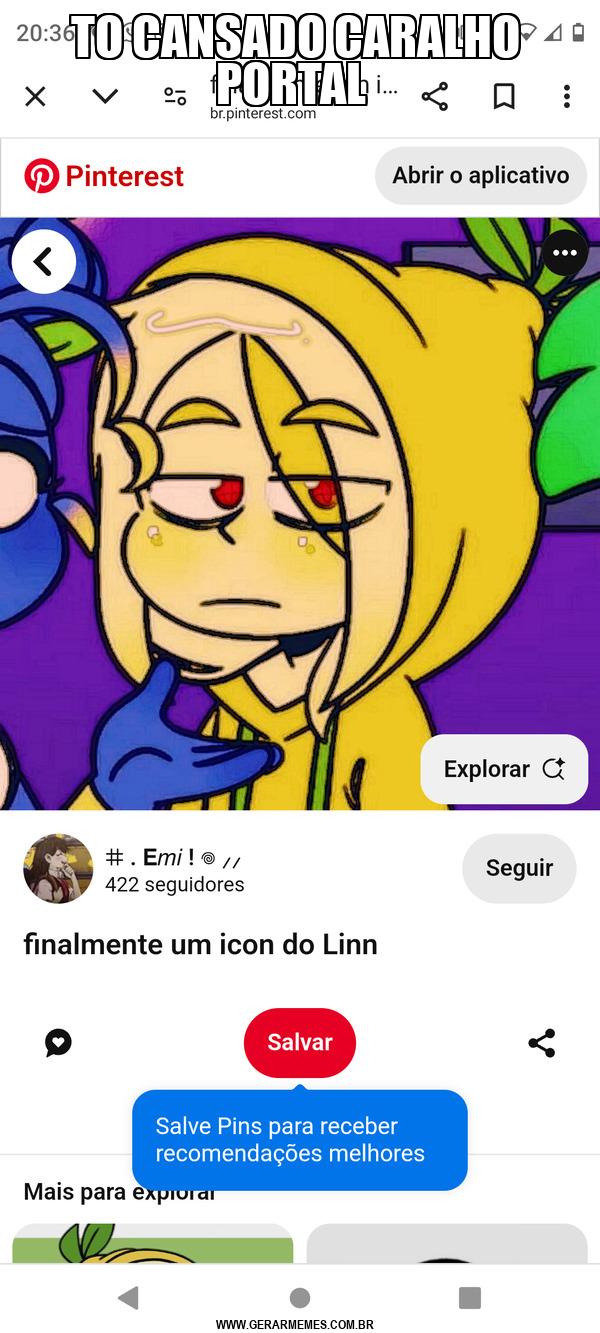Tap the Explorar visual search button

coord(504,769)
